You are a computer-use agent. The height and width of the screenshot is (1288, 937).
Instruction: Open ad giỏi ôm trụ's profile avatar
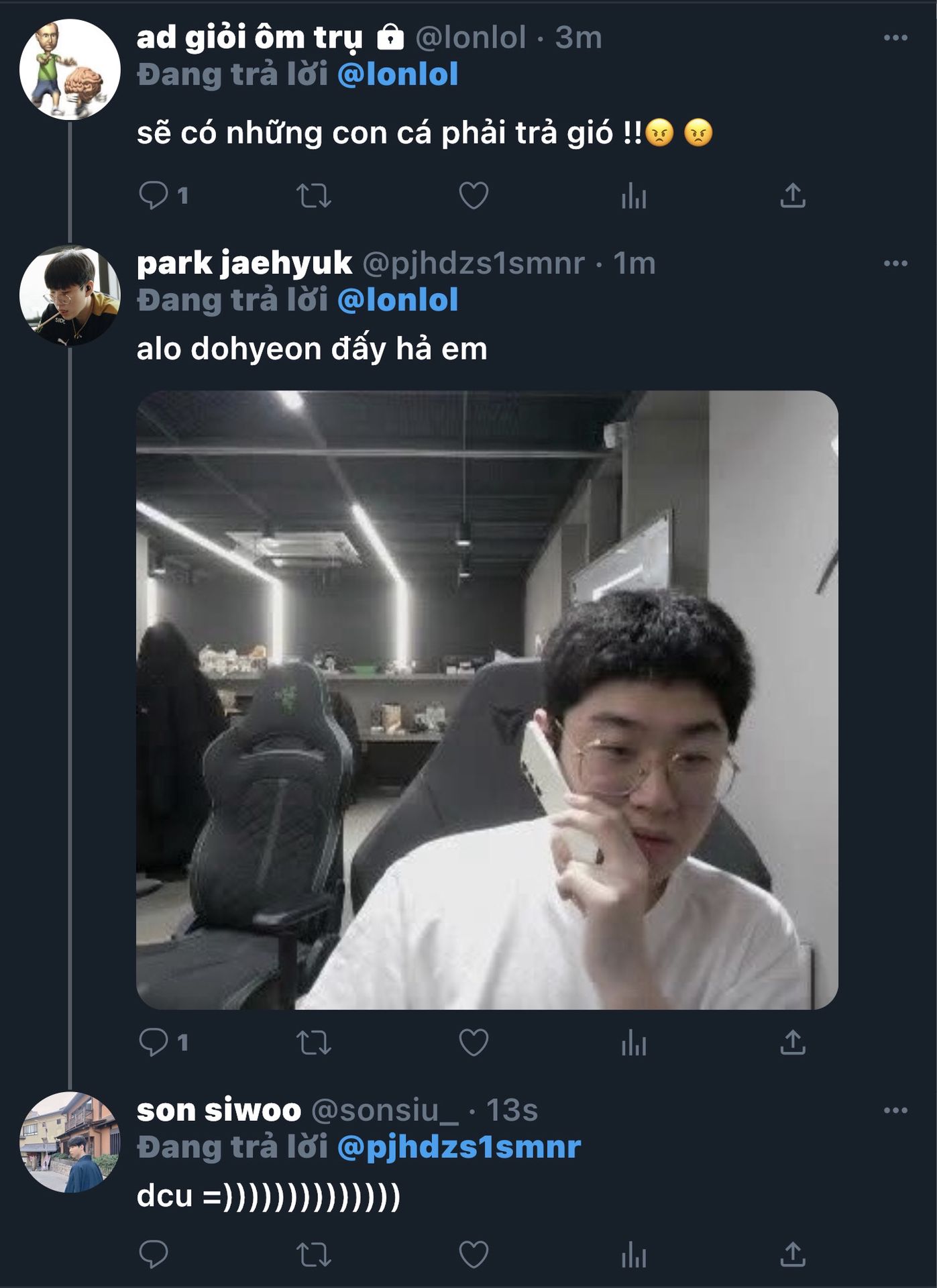click(70, 70)
